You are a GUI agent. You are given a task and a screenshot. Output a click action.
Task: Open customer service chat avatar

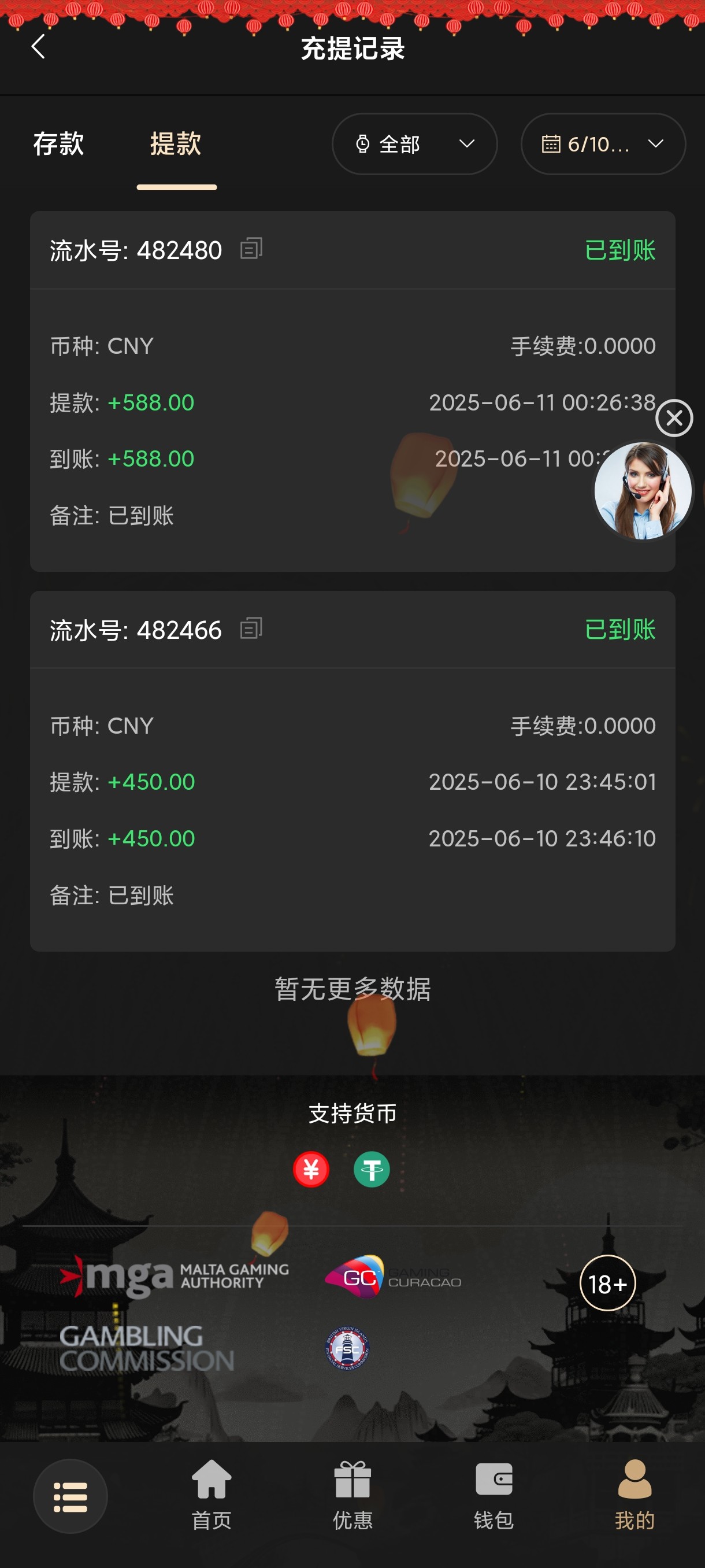[643, 491]
